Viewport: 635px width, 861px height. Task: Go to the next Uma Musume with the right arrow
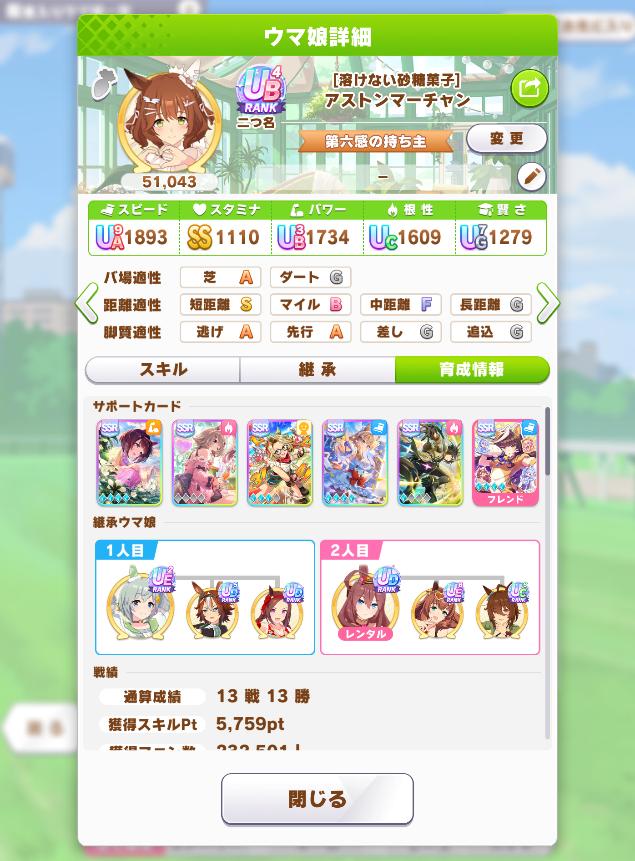point(547,303)
